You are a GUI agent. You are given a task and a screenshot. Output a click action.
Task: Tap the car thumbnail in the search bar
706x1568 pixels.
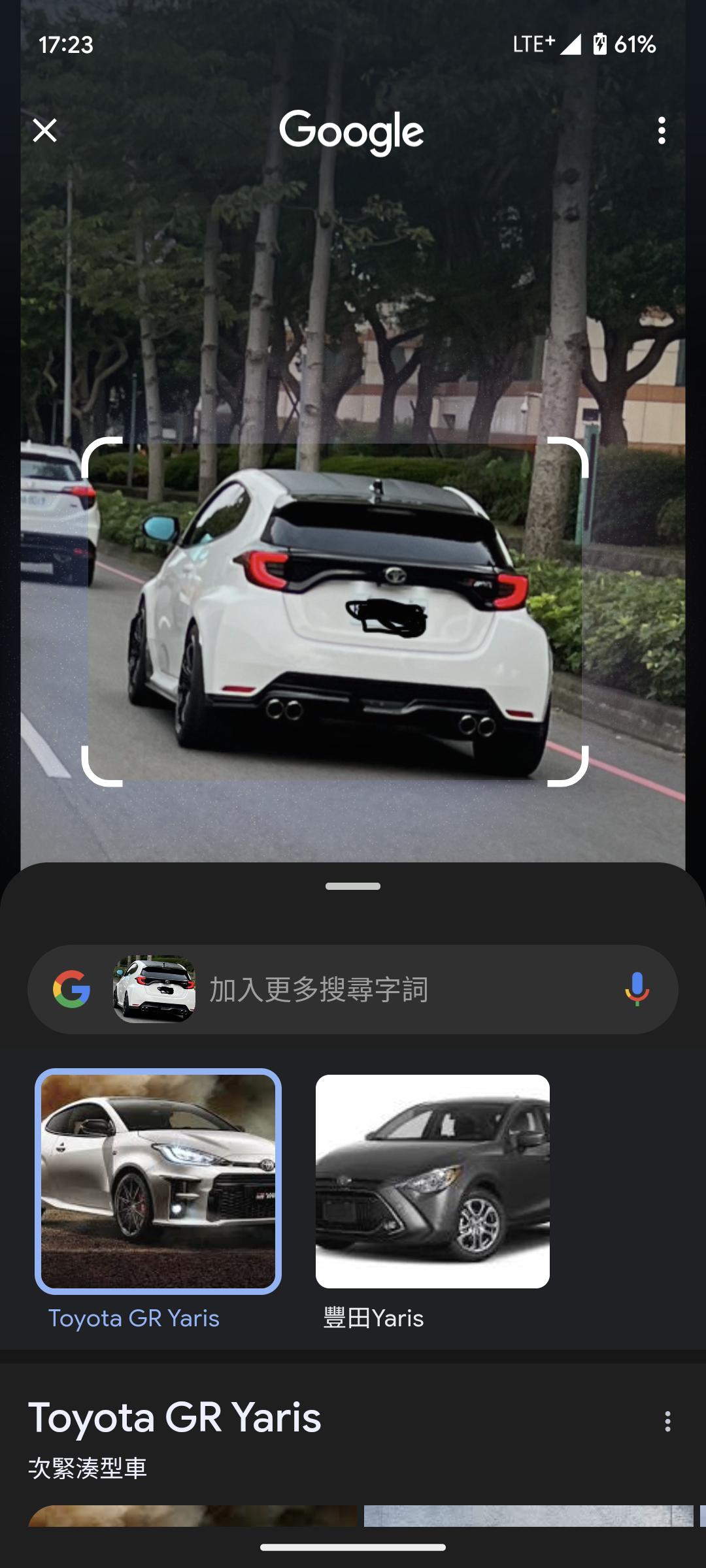pos(154,989)
